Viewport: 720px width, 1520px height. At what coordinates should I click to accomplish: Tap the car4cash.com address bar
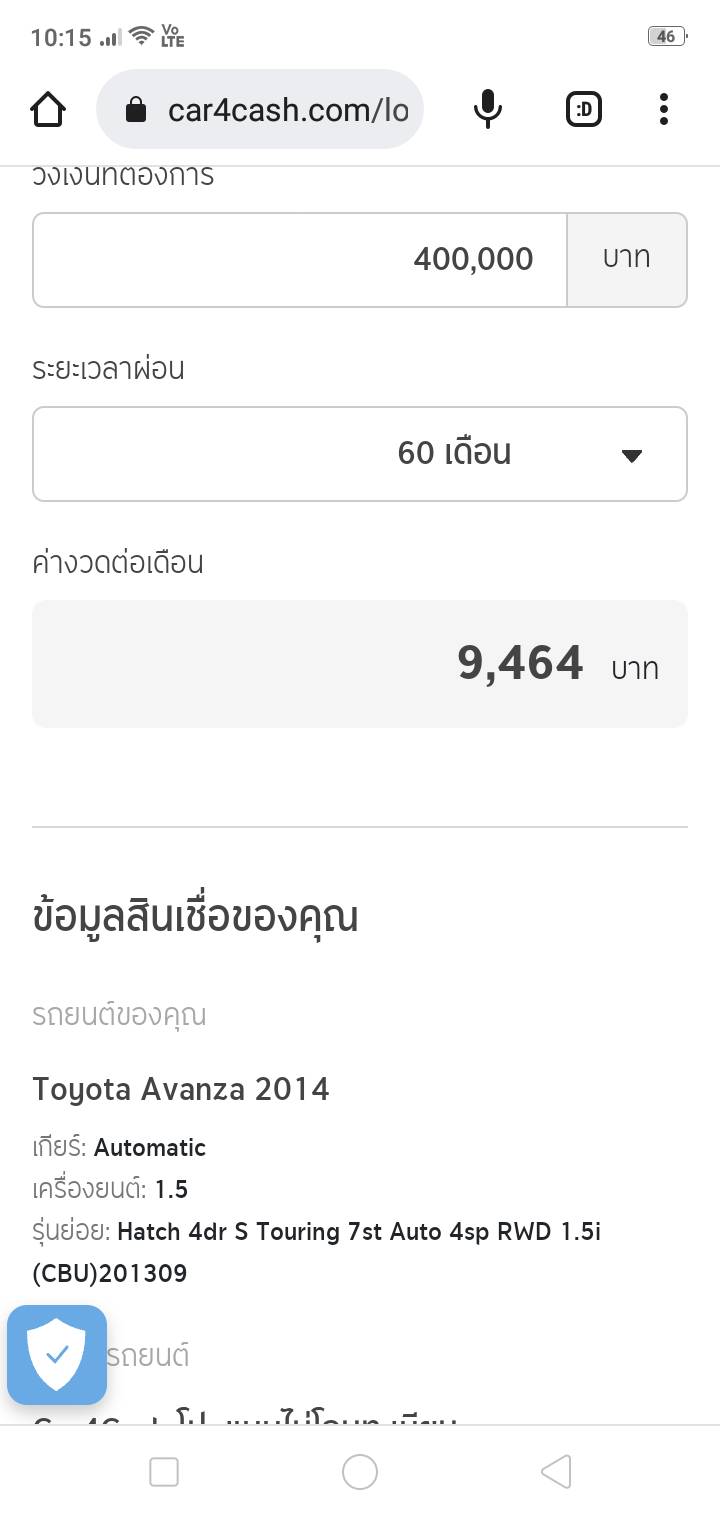pyautogui.click(x=260, y=109)
